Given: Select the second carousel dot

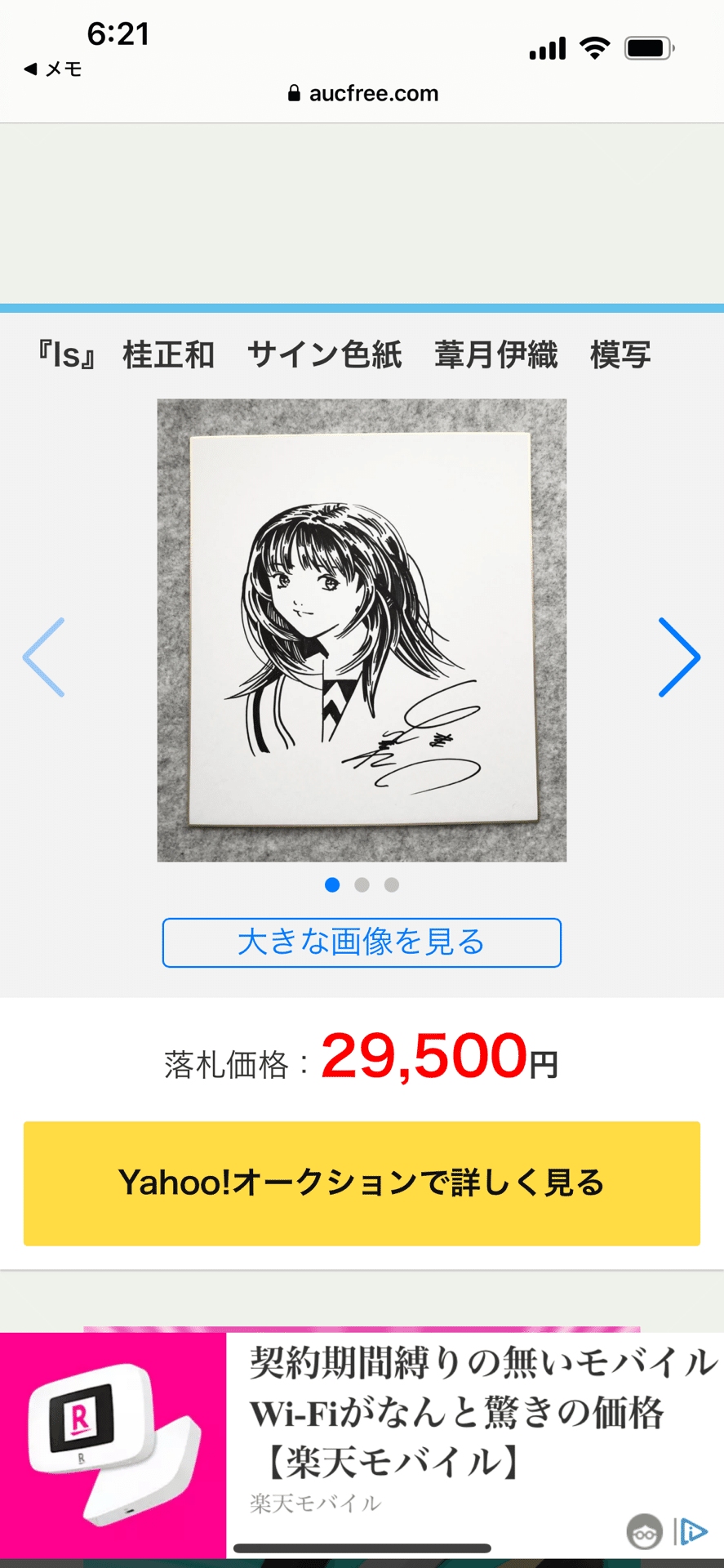Looking at the screenshot, I should pyautogui.click(x=362, y=884).
